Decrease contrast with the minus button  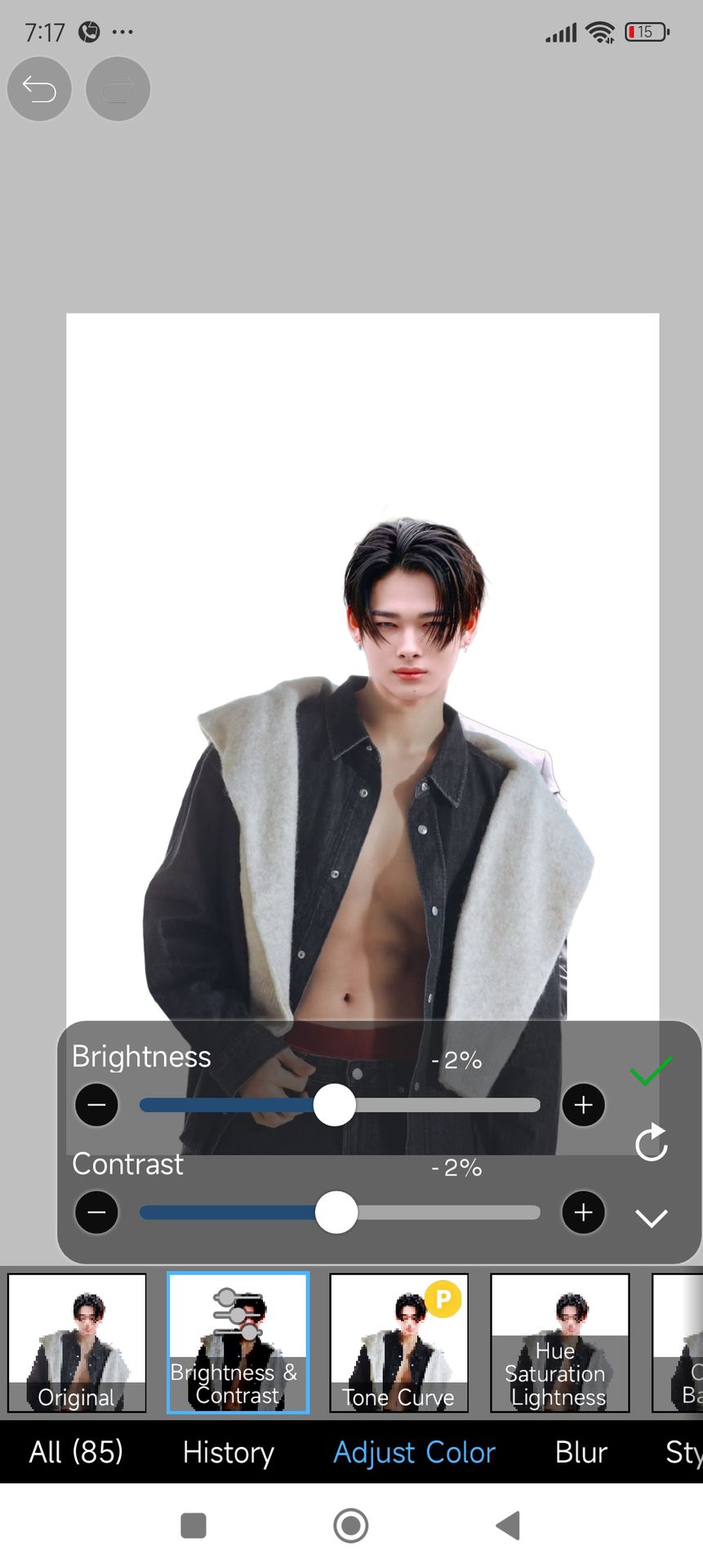click(x=96, y=1212)
